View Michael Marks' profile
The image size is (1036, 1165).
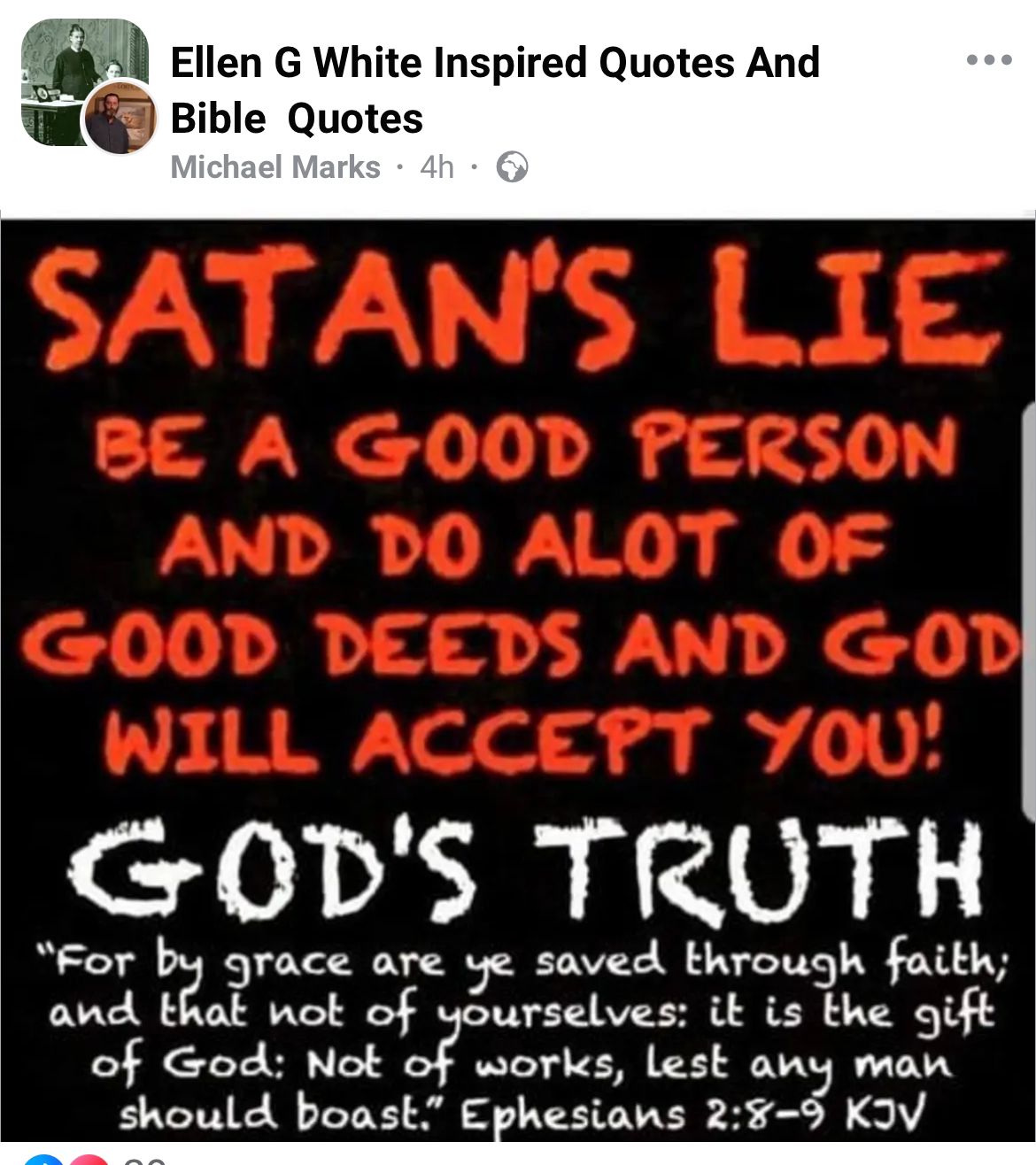point(275,166)
